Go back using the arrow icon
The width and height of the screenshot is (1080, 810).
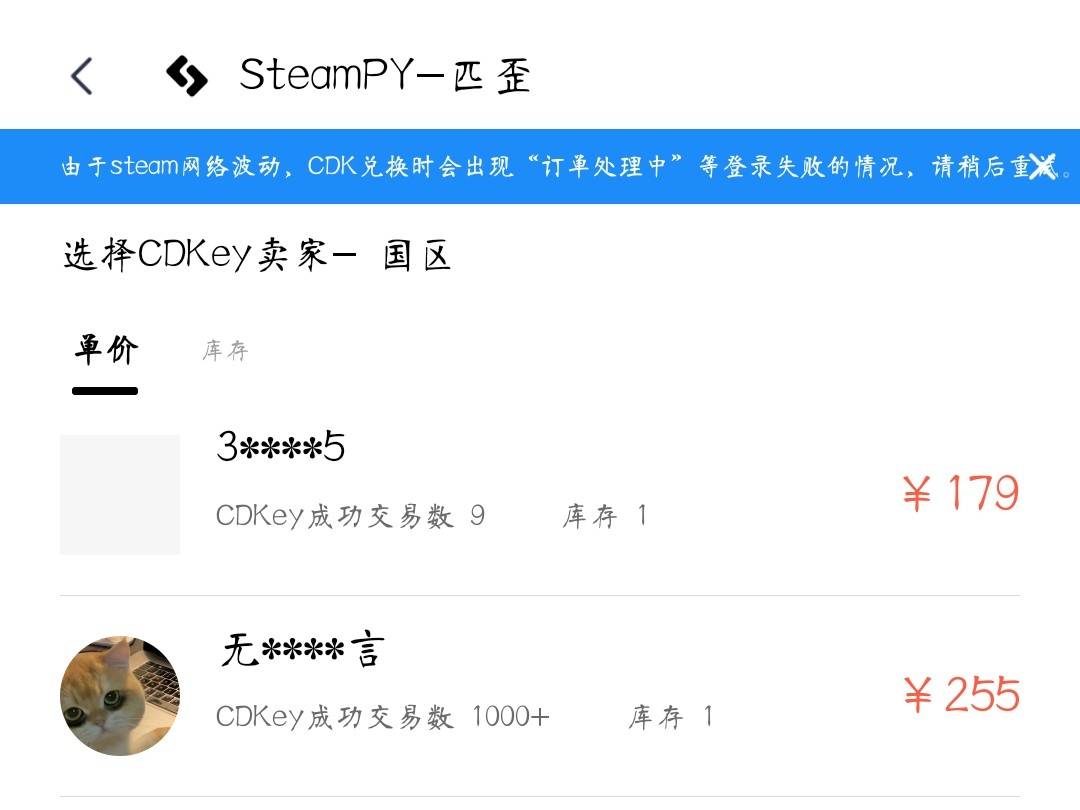point(82,76)
